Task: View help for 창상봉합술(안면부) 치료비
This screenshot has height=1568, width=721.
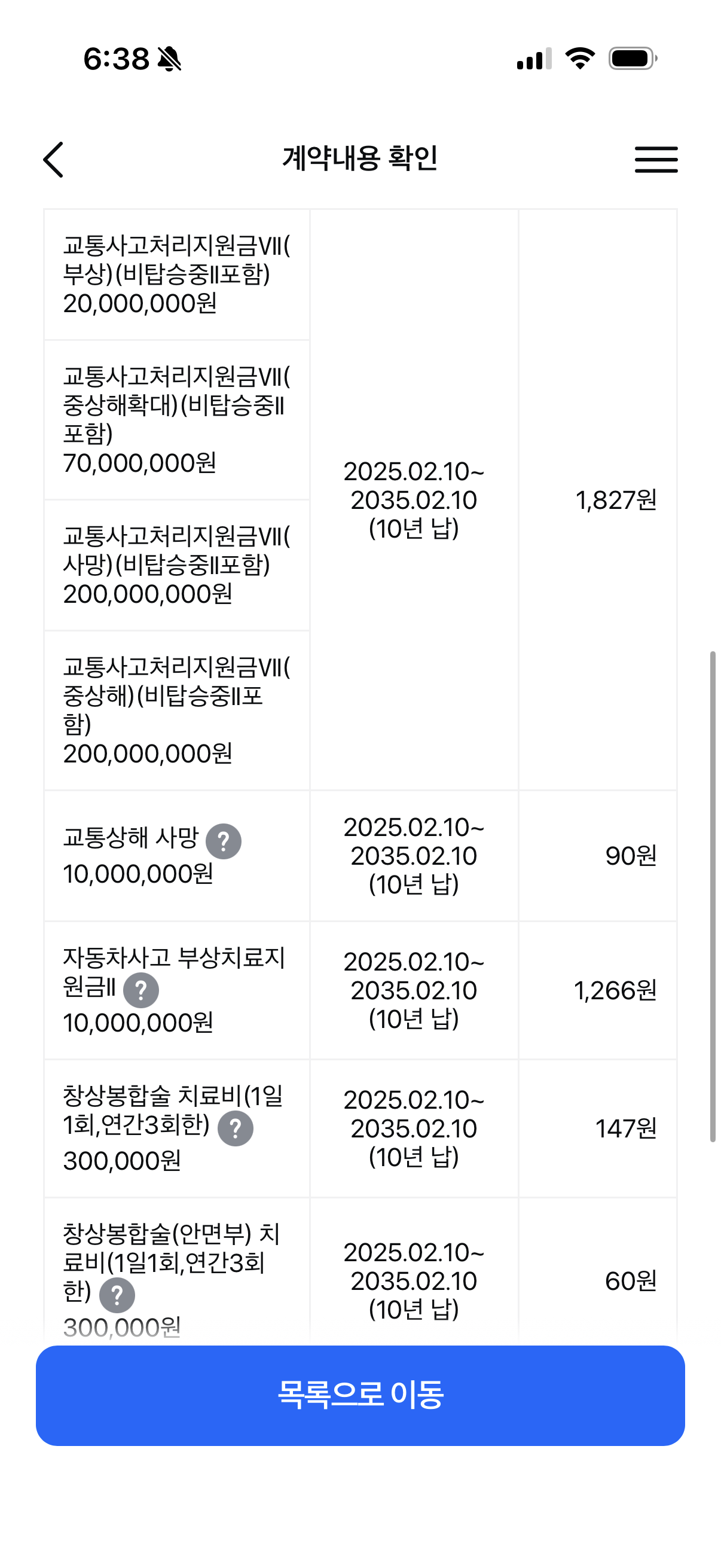Action: (x=117, y=1295)
